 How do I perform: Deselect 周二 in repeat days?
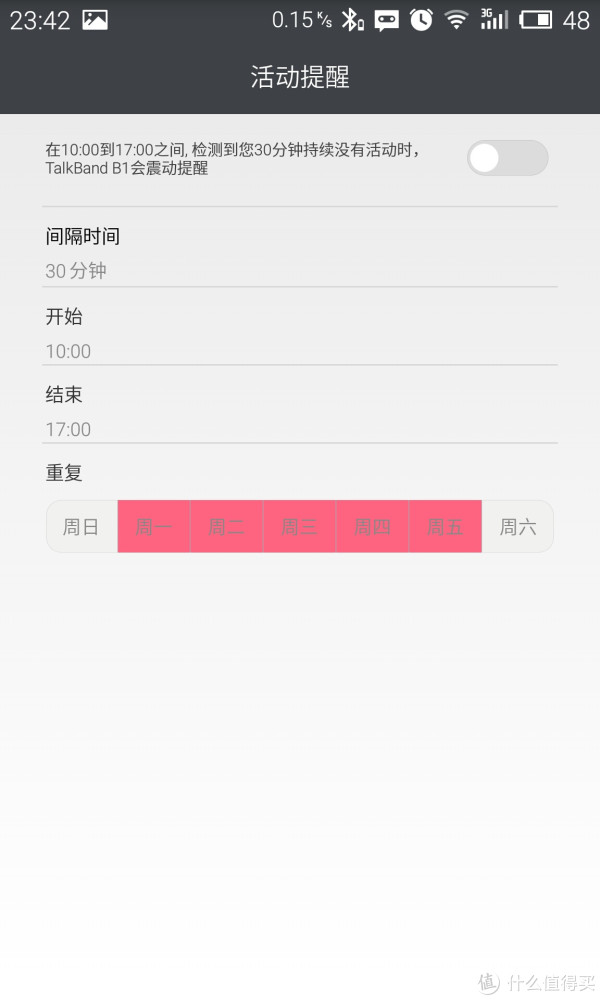[226, 527]
